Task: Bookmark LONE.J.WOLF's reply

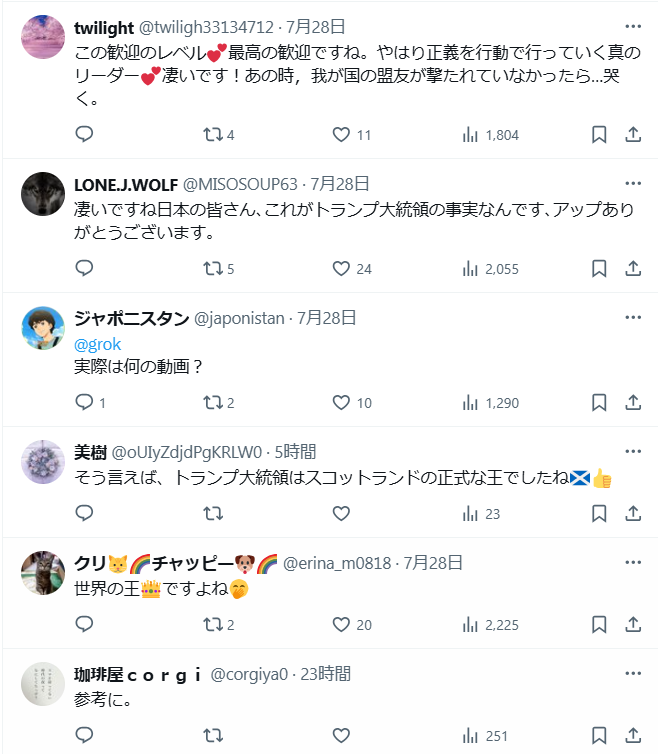Action: pyautogui.click(x=598, y=268)
